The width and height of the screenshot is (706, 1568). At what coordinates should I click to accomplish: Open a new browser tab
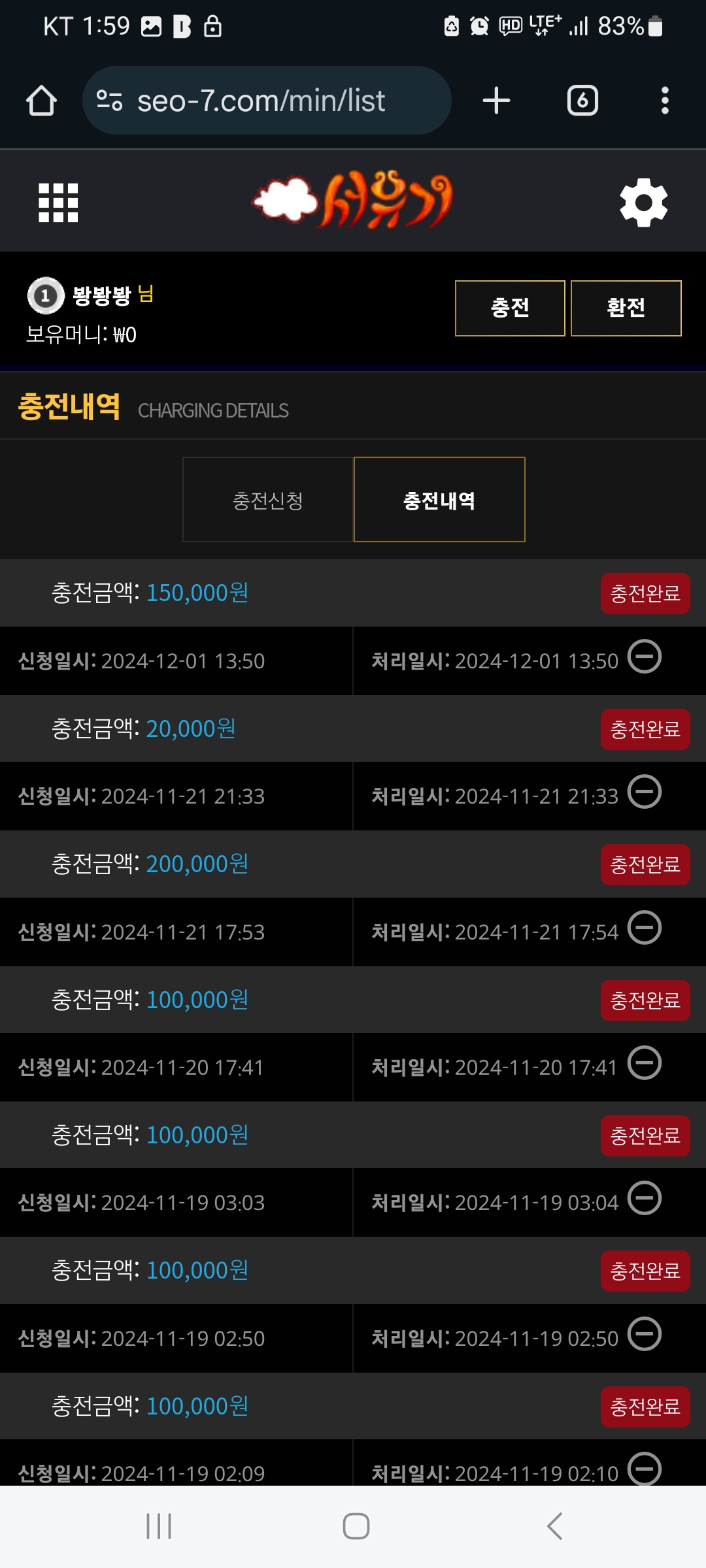pos(496,101)
